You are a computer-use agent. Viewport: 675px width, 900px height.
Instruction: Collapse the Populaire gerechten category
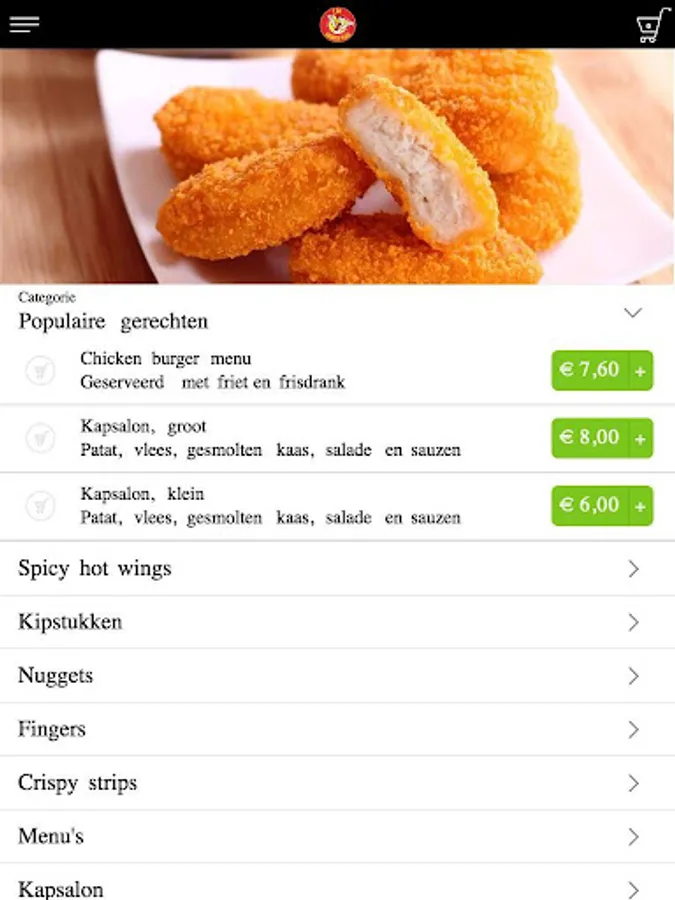633,313
